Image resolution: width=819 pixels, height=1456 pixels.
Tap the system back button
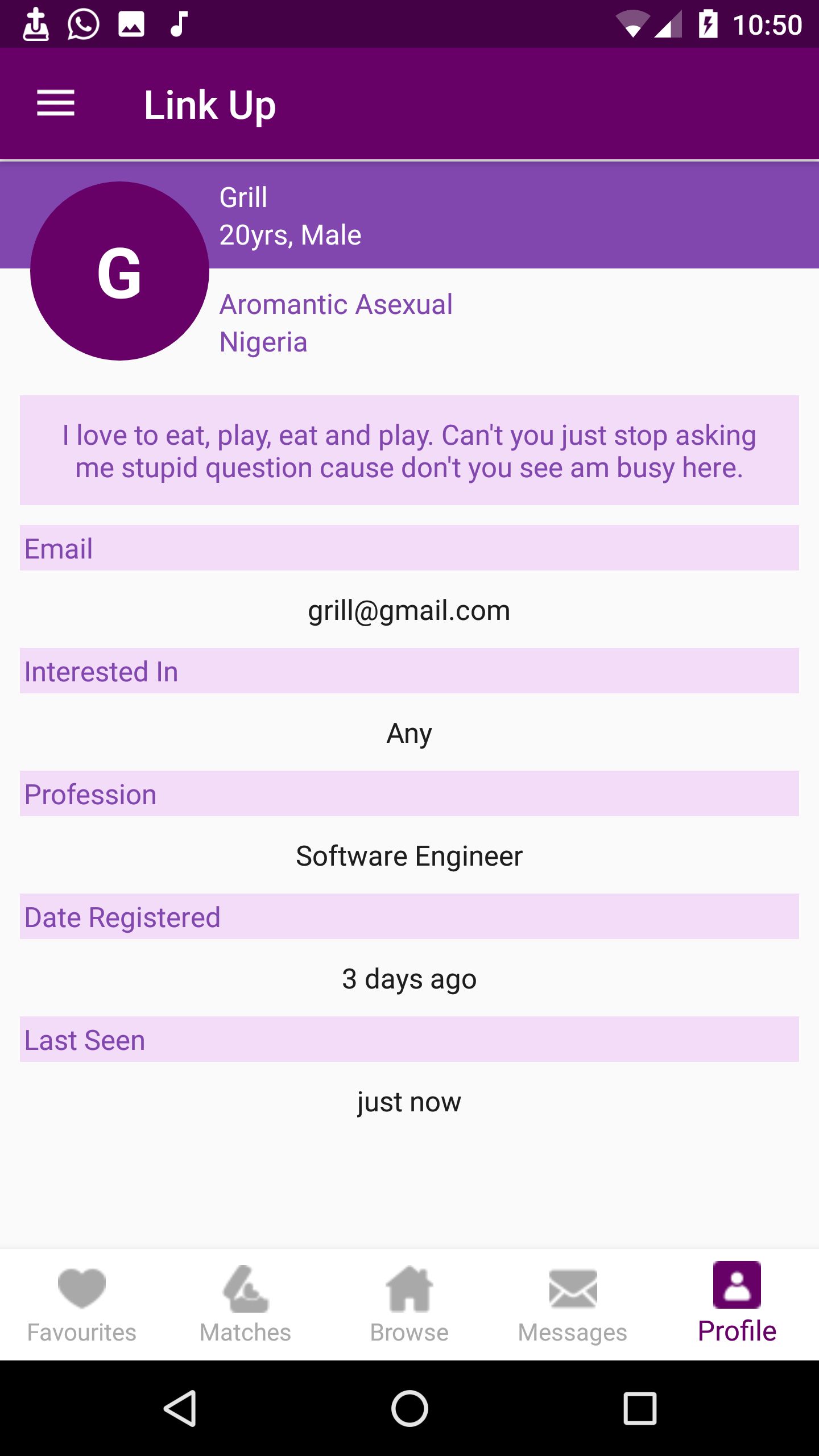(180, 1408)
